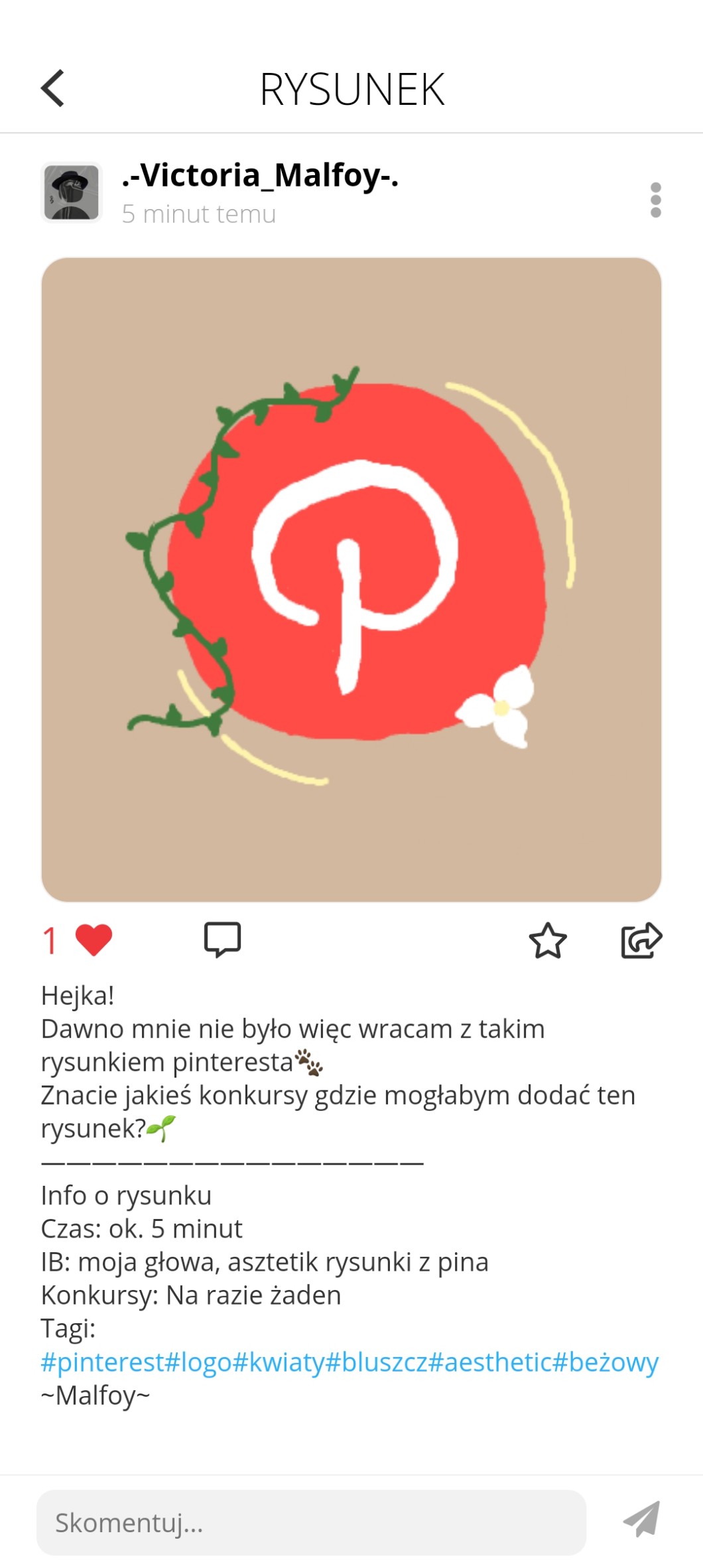The width and height of the screenshot is (703, 1568).
Task: Send the comment with the paper plane
Action: coord(641,1519)
